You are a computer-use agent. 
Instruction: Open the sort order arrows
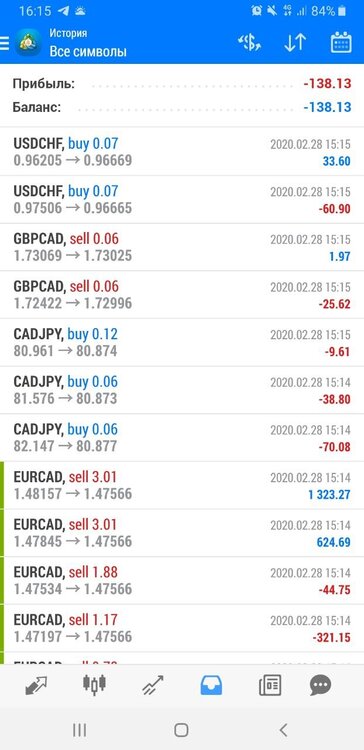tap(294, 43)
